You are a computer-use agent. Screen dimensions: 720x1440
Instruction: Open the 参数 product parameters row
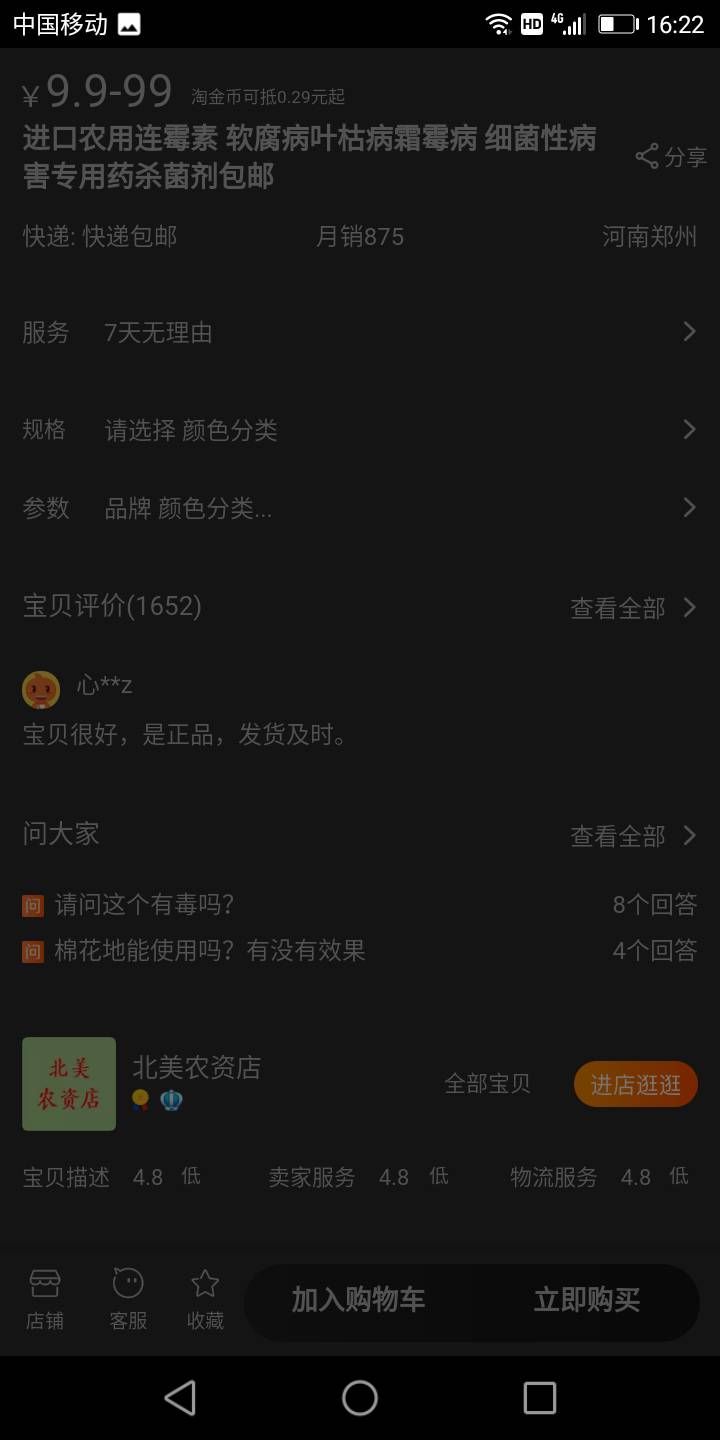pyautogui.click(x=360, y=508)
